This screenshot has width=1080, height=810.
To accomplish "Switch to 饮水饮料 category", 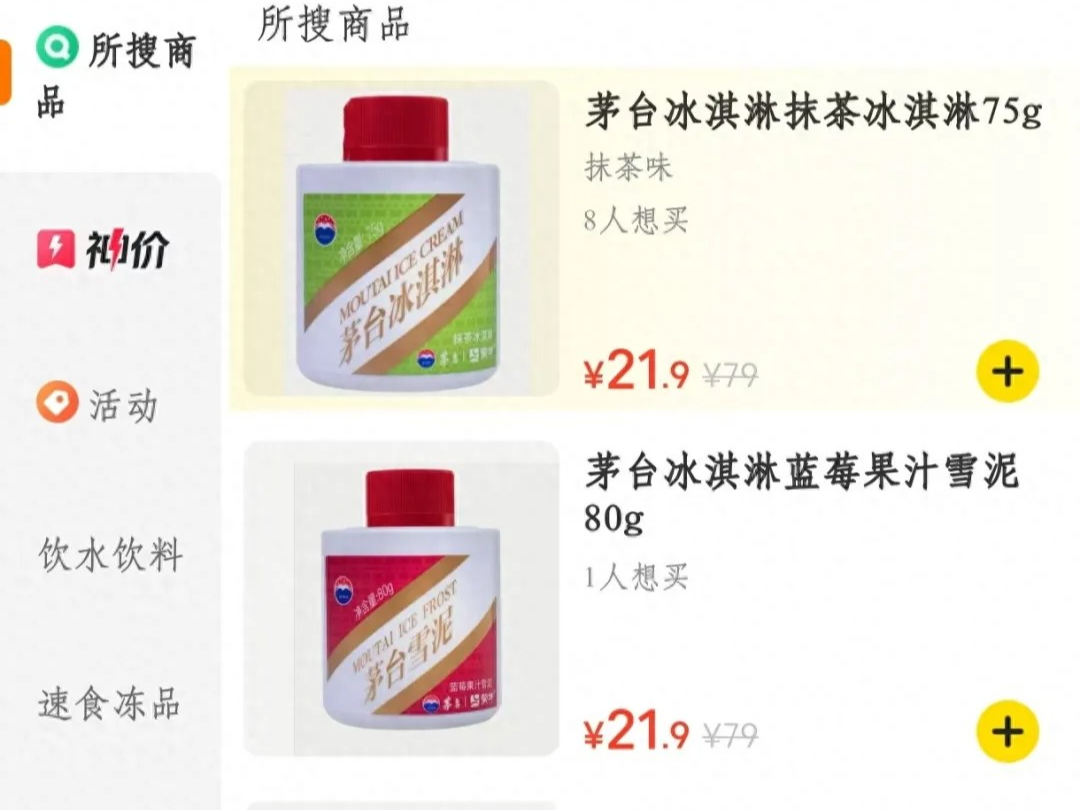I will point(110,555).
